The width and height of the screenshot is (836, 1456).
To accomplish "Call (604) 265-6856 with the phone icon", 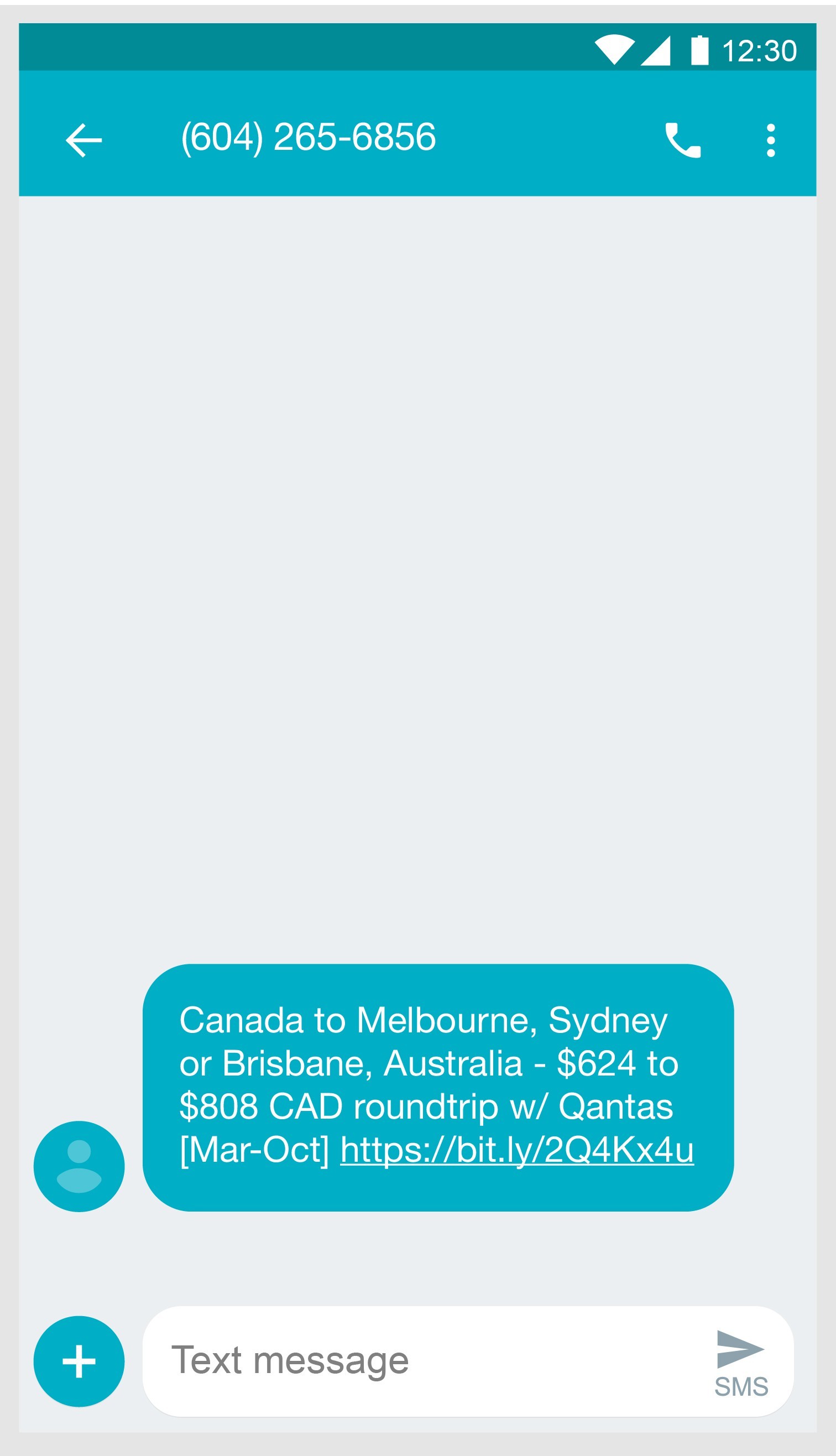I will pos(683,140).
